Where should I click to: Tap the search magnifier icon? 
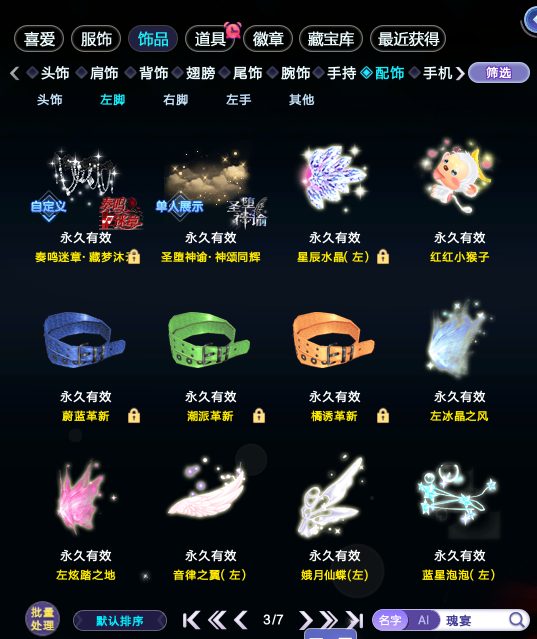pyautogui.click(x=517, y=620)
